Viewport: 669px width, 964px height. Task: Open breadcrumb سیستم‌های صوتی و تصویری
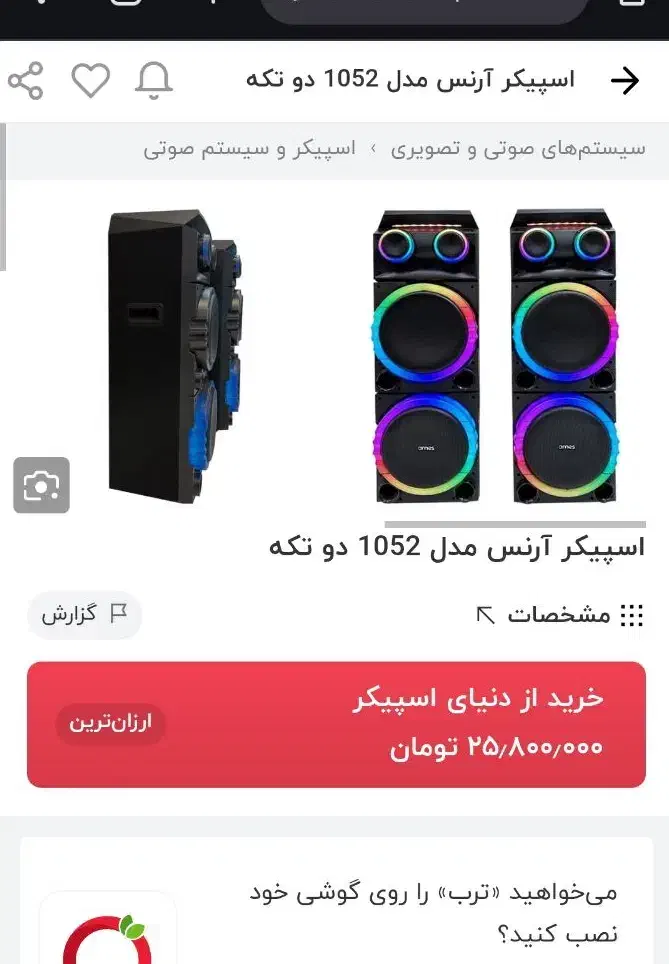tap(518, 150)
